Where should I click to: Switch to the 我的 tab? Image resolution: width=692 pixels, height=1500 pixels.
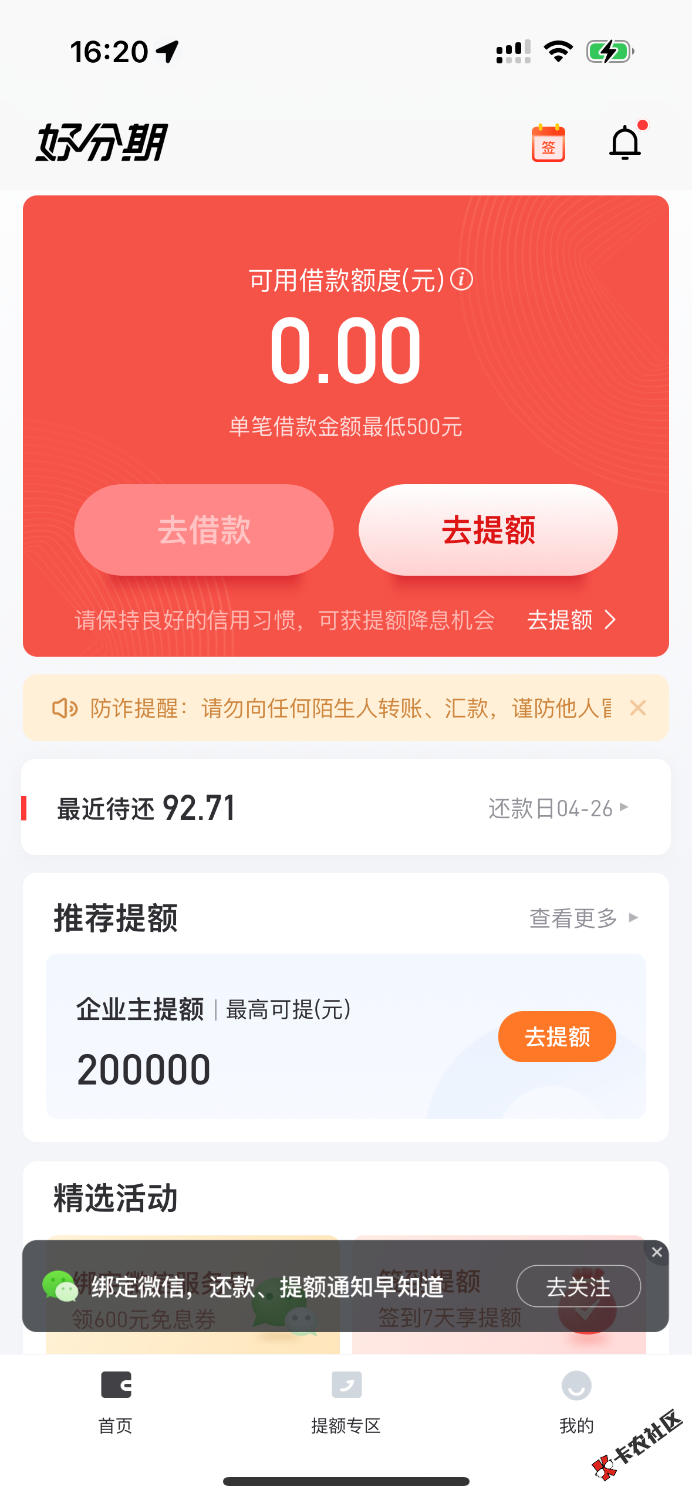576,1402
